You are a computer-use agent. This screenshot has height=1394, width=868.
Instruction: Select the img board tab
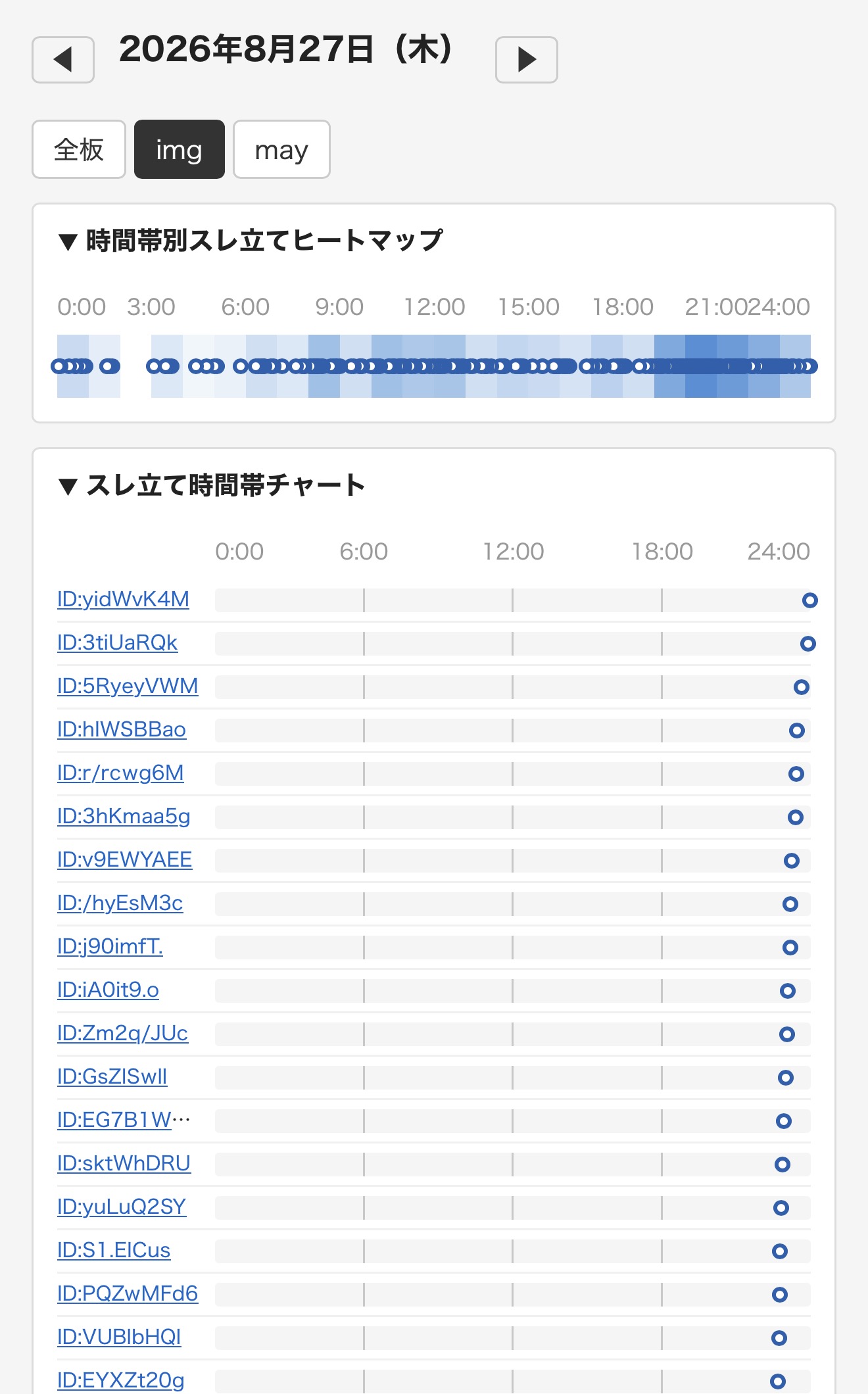(x=180, y=149)
